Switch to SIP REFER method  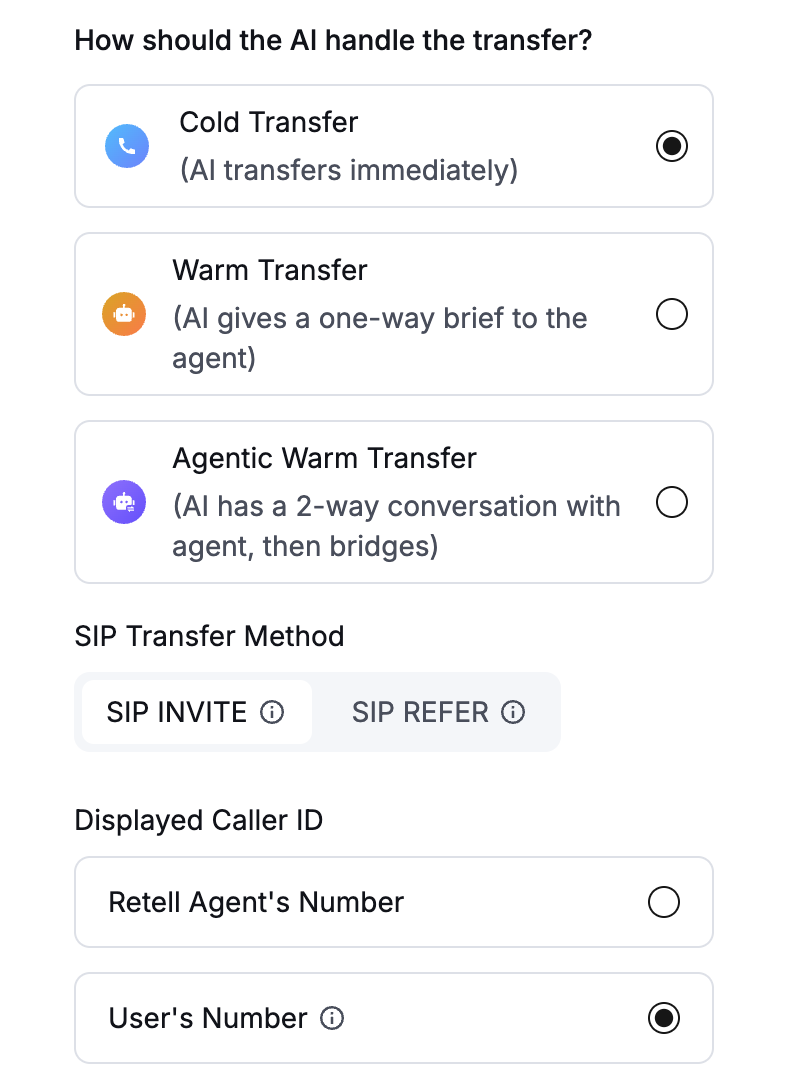click(420, 712)
